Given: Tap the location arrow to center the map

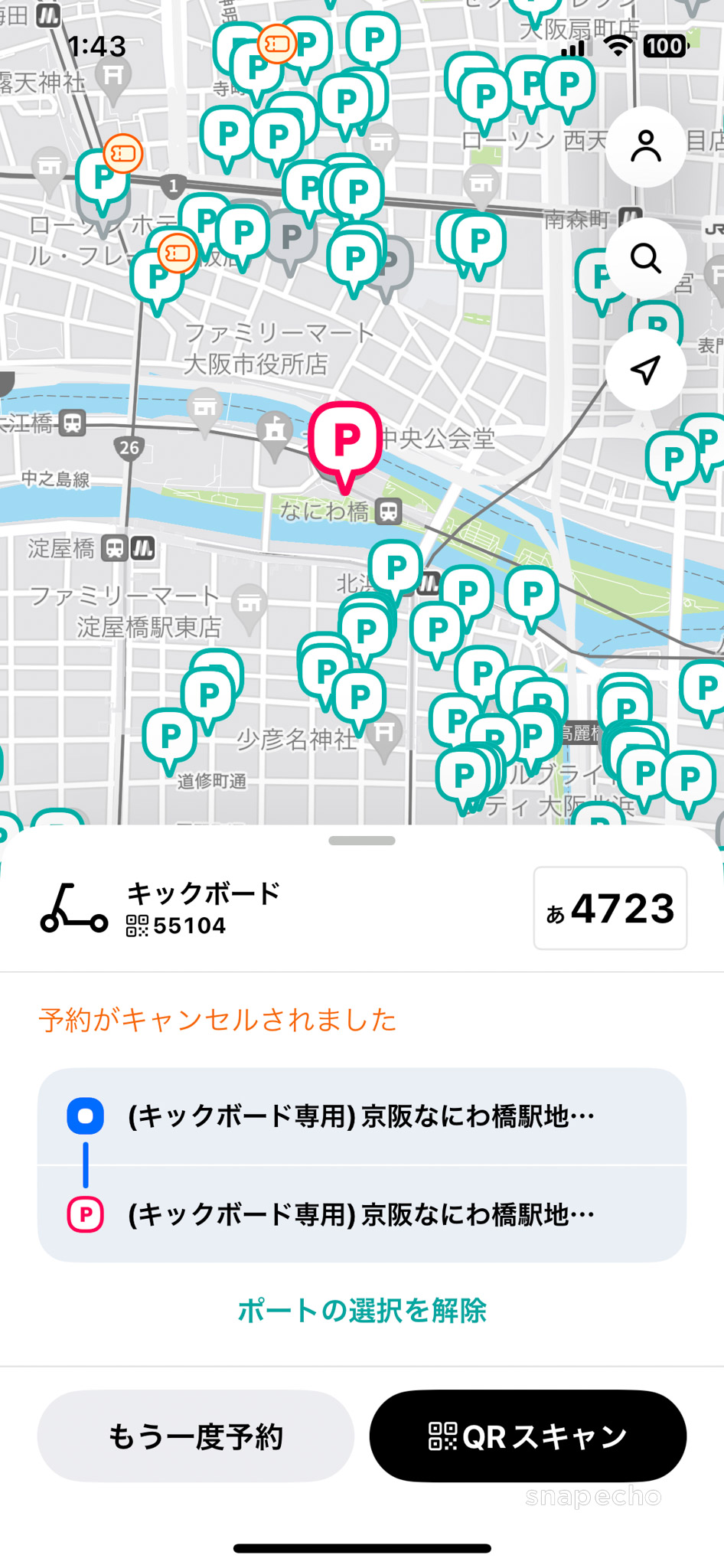Looking at the screenshot, I should (x=645, y=370).
